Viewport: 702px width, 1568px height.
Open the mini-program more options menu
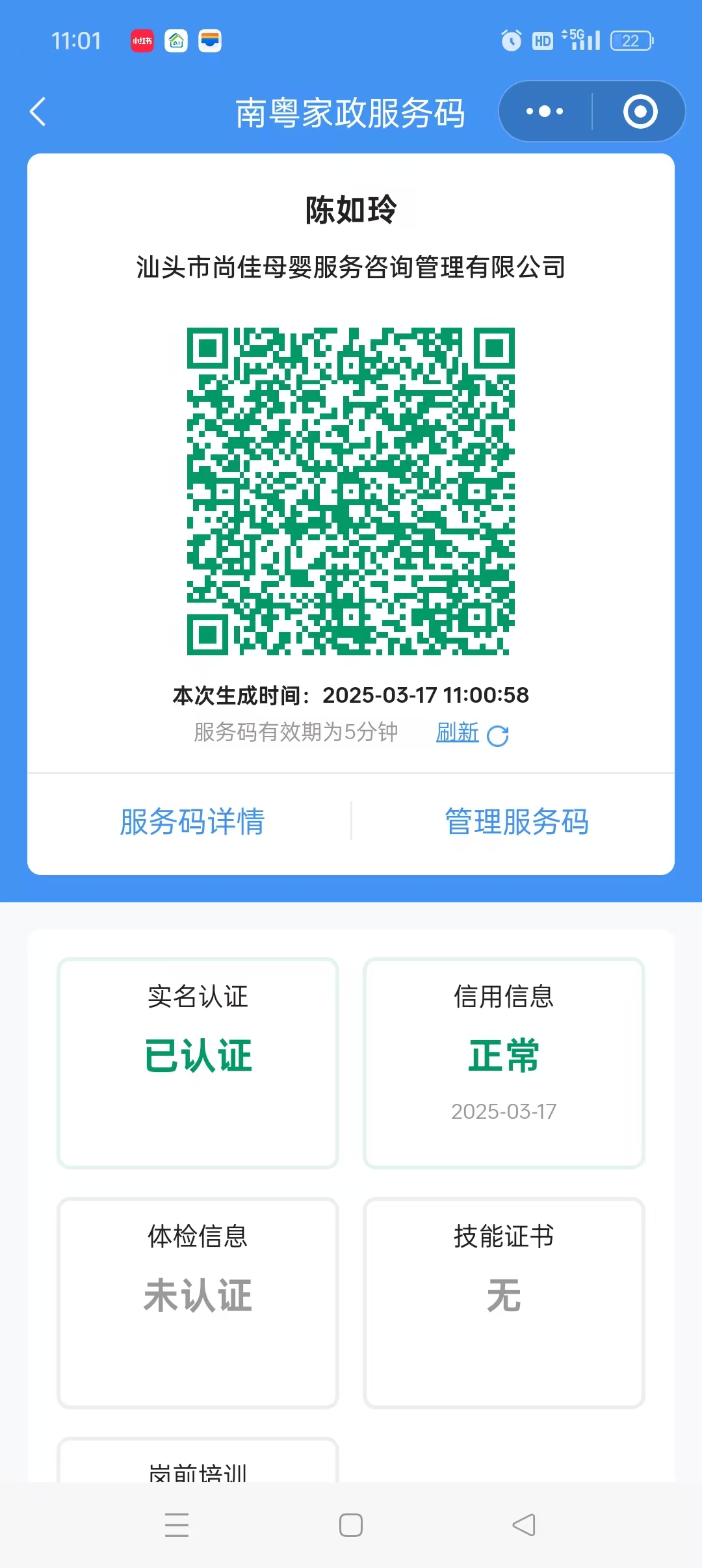(x=543, y=111)
